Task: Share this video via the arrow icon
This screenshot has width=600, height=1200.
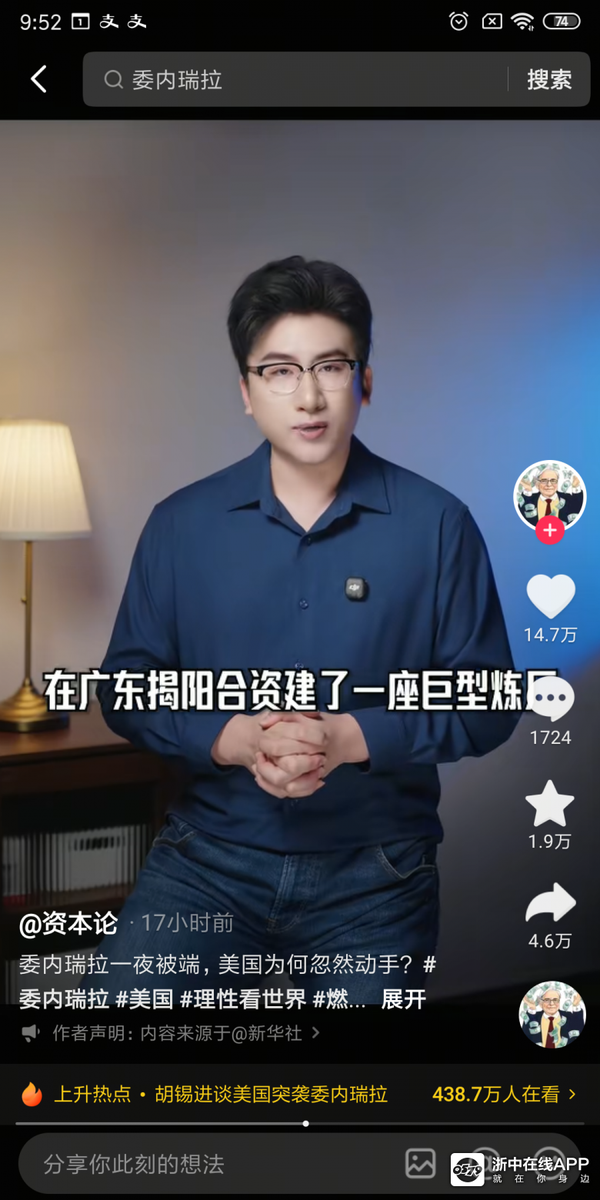Action: point(550,905)
